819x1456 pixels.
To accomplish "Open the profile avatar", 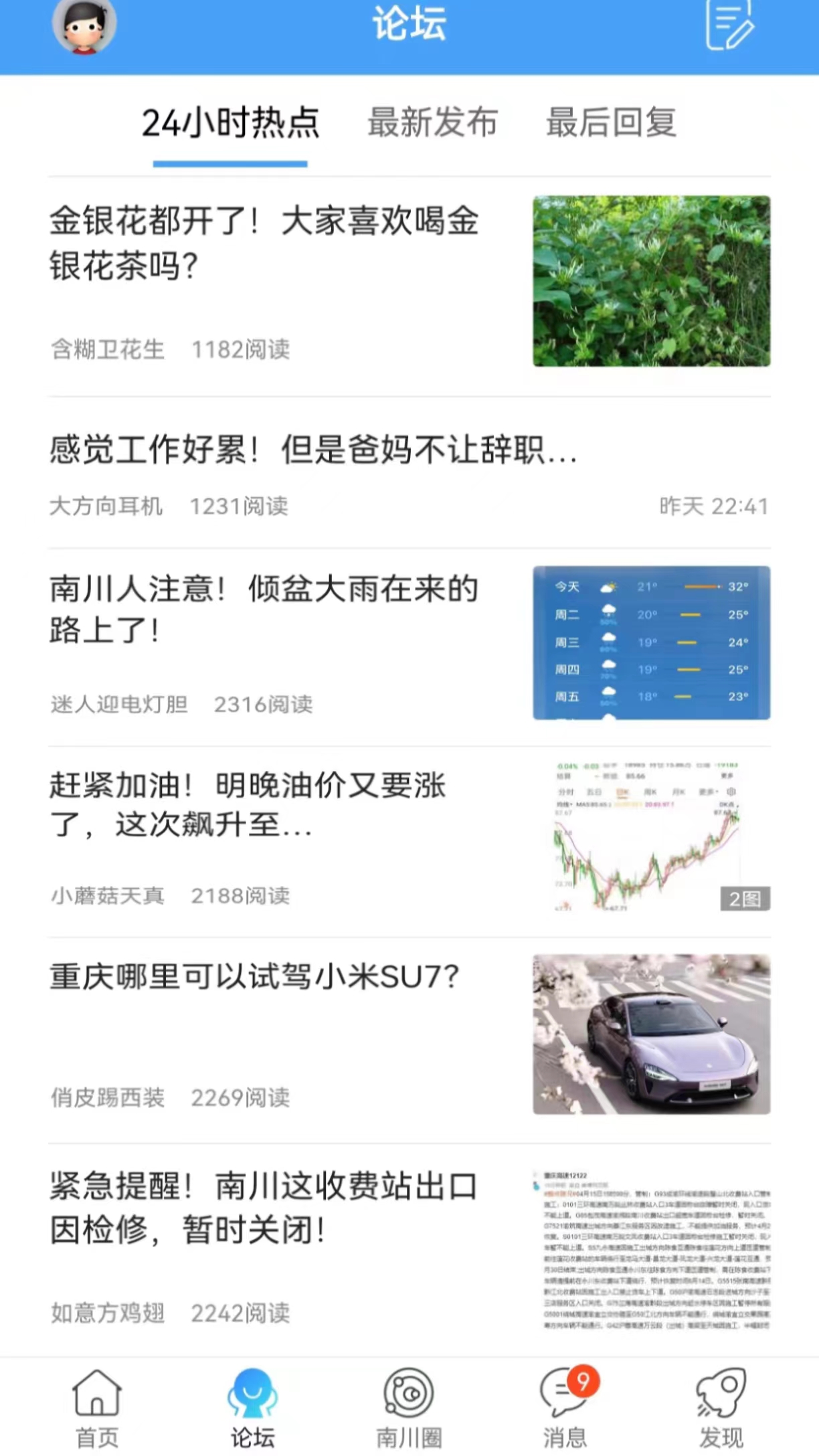I will (84, 25).
